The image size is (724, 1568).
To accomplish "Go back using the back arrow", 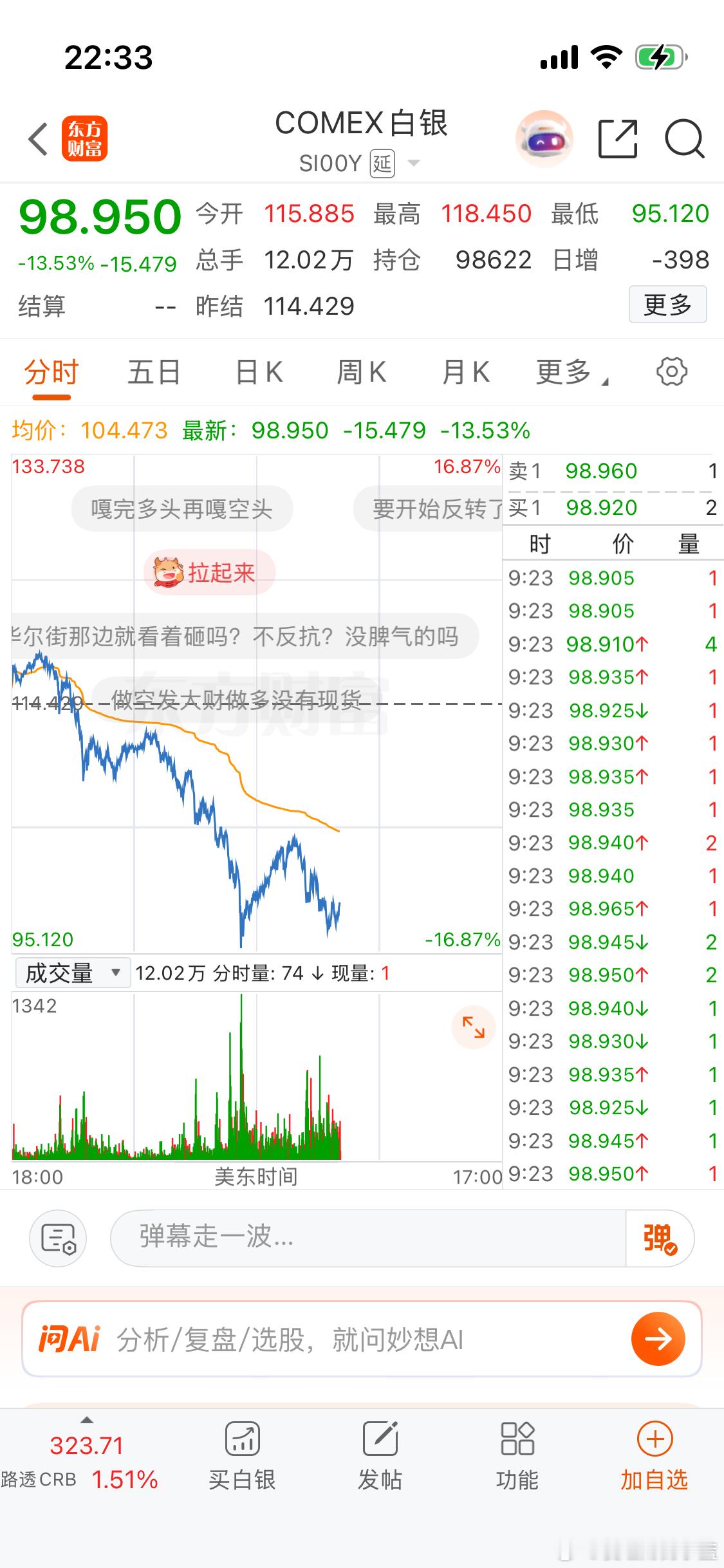I will [x=37, y=138].
